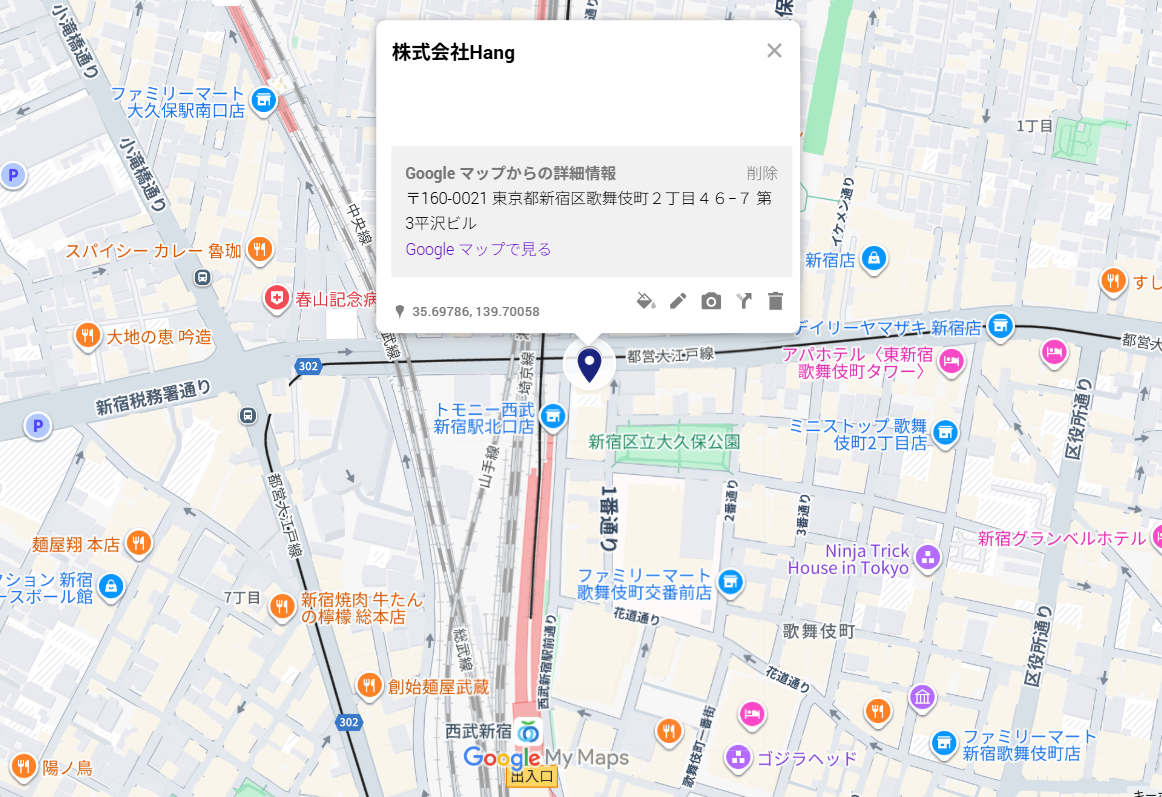Viewport: 1162px width, 797px height.
Task: Select the ゴジラヘッド attraction marker
Action: pyautogui.click(x=739, y=757)
